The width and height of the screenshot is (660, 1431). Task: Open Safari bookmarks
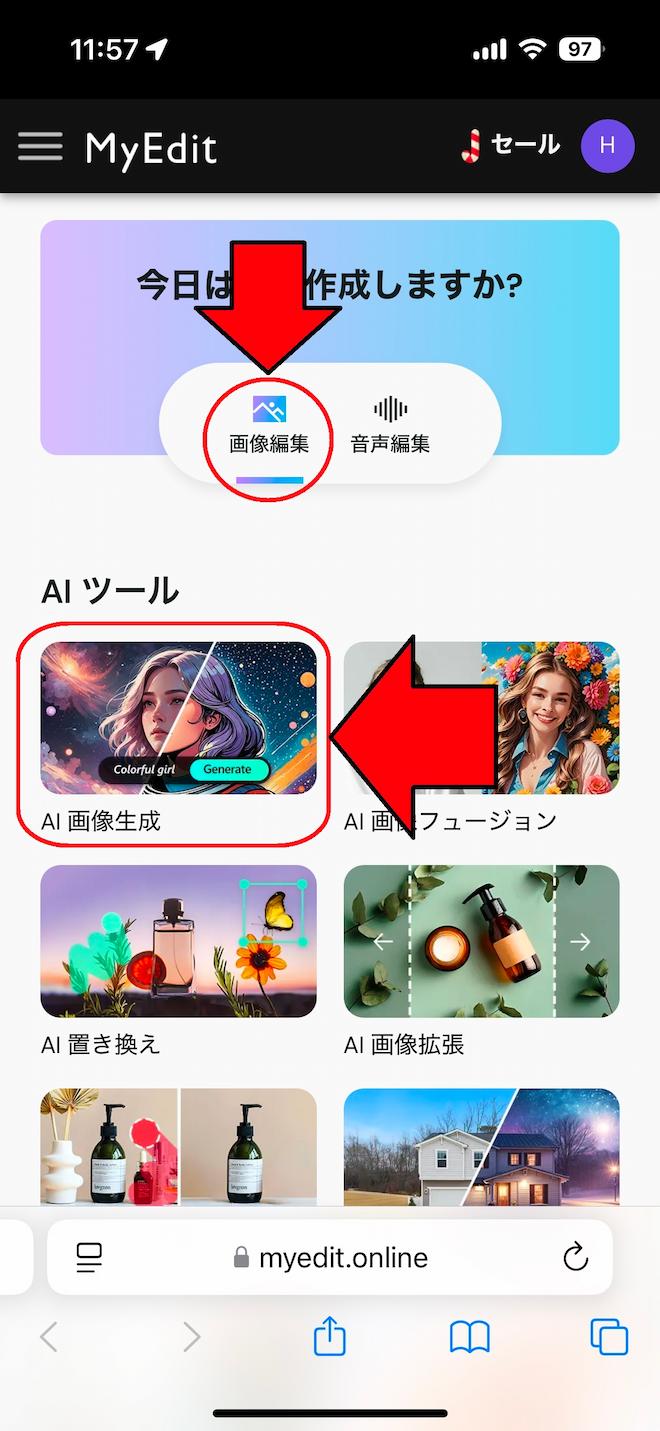[469, 1337]
